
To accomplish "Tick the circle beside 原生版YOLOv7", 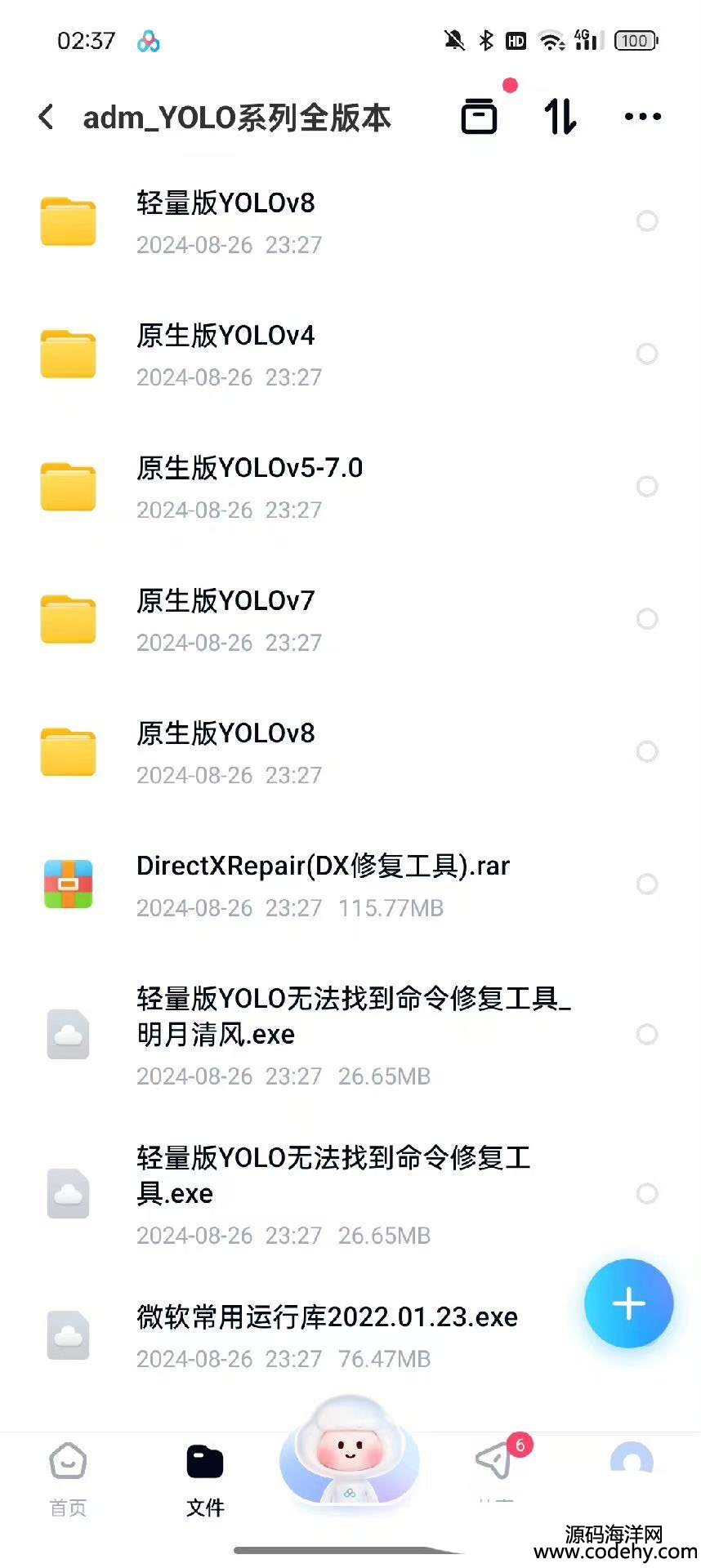I will click(647, 619).
